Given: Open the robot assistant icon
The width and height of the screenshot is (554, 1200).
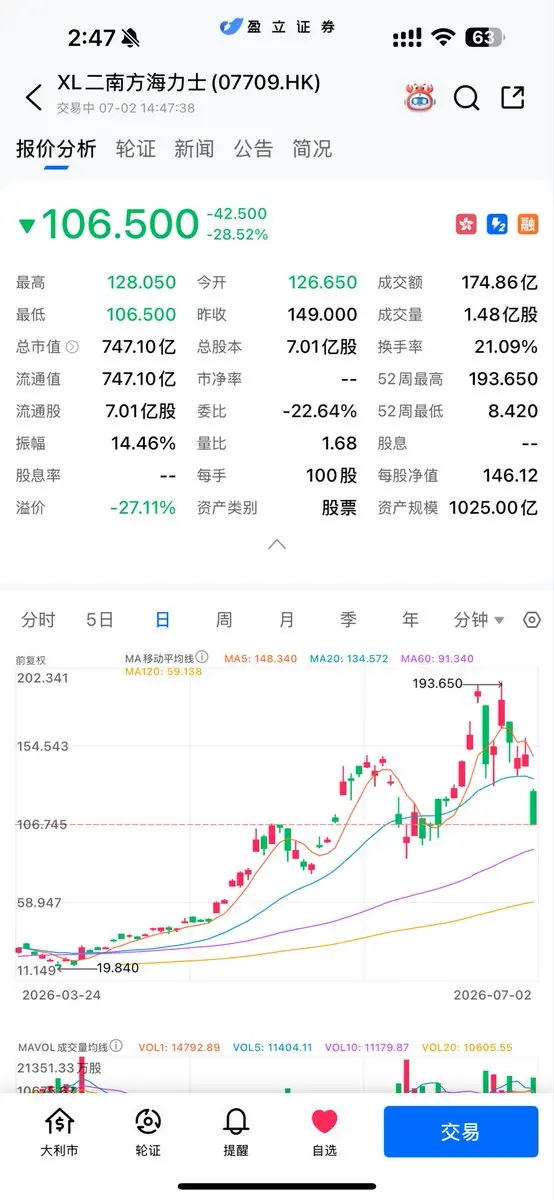Looking at the screenshot, I should 420,97.
